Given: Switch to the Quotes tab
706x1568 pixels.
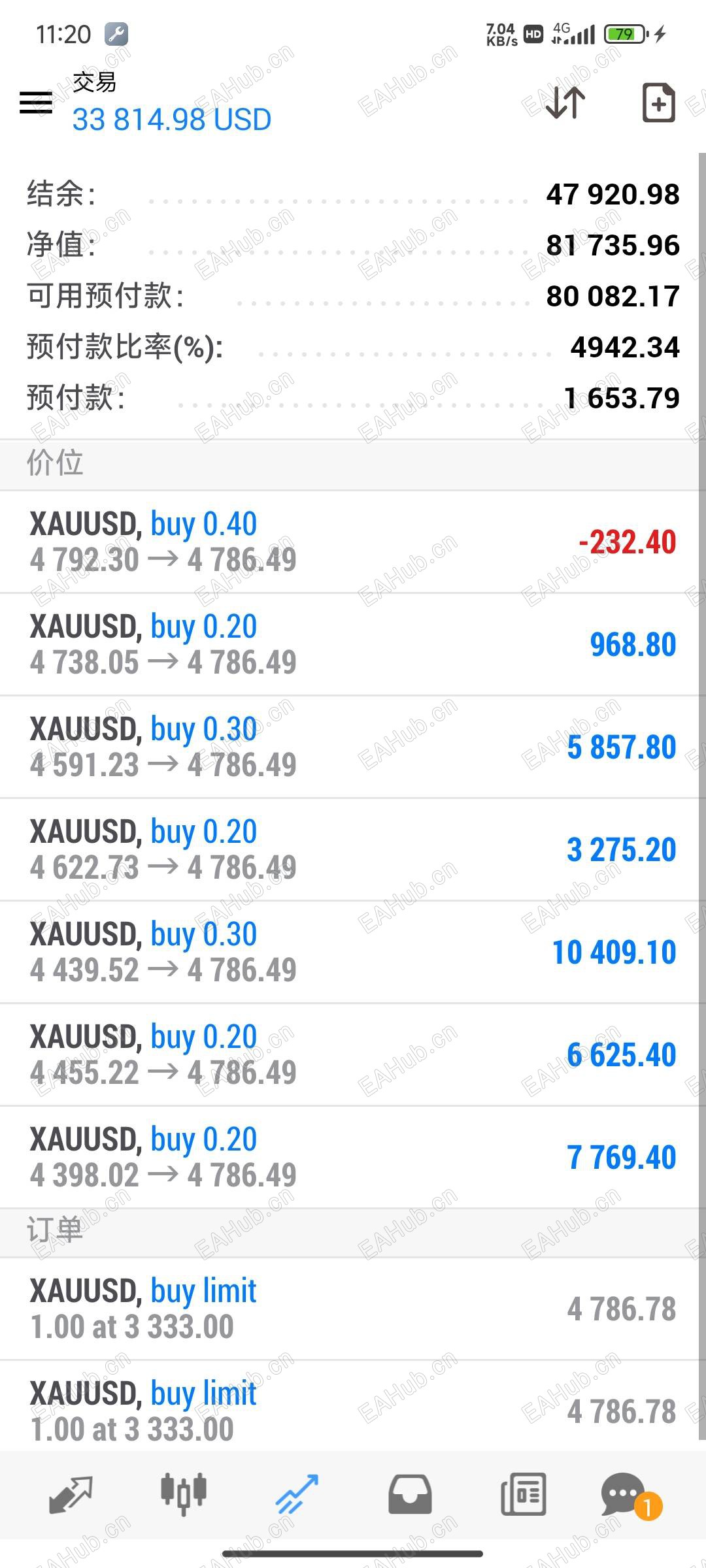Looking at the screenshot, I should tap(71, 1495).
